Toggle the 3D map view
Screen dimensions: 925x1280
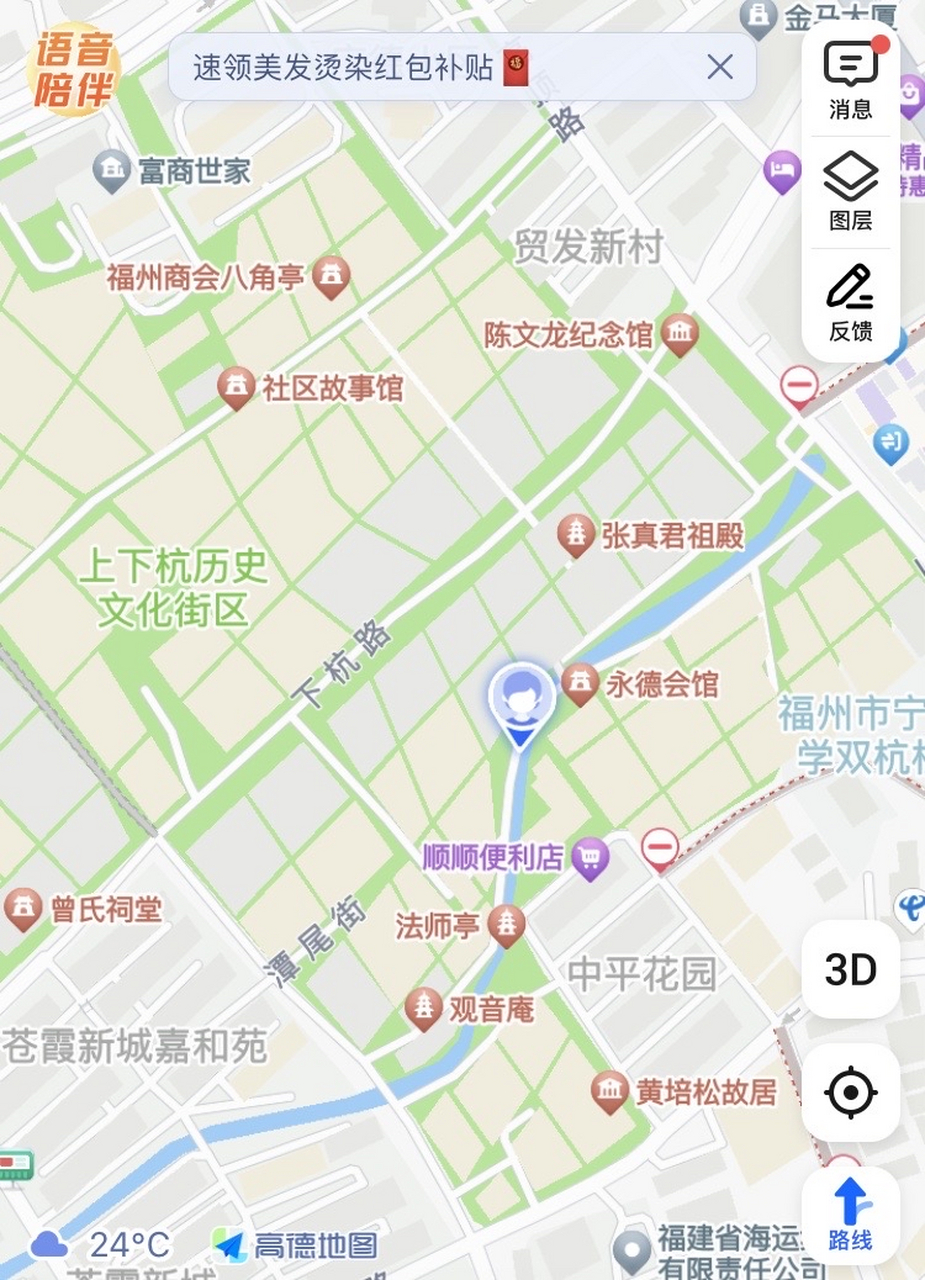(851, 969)
